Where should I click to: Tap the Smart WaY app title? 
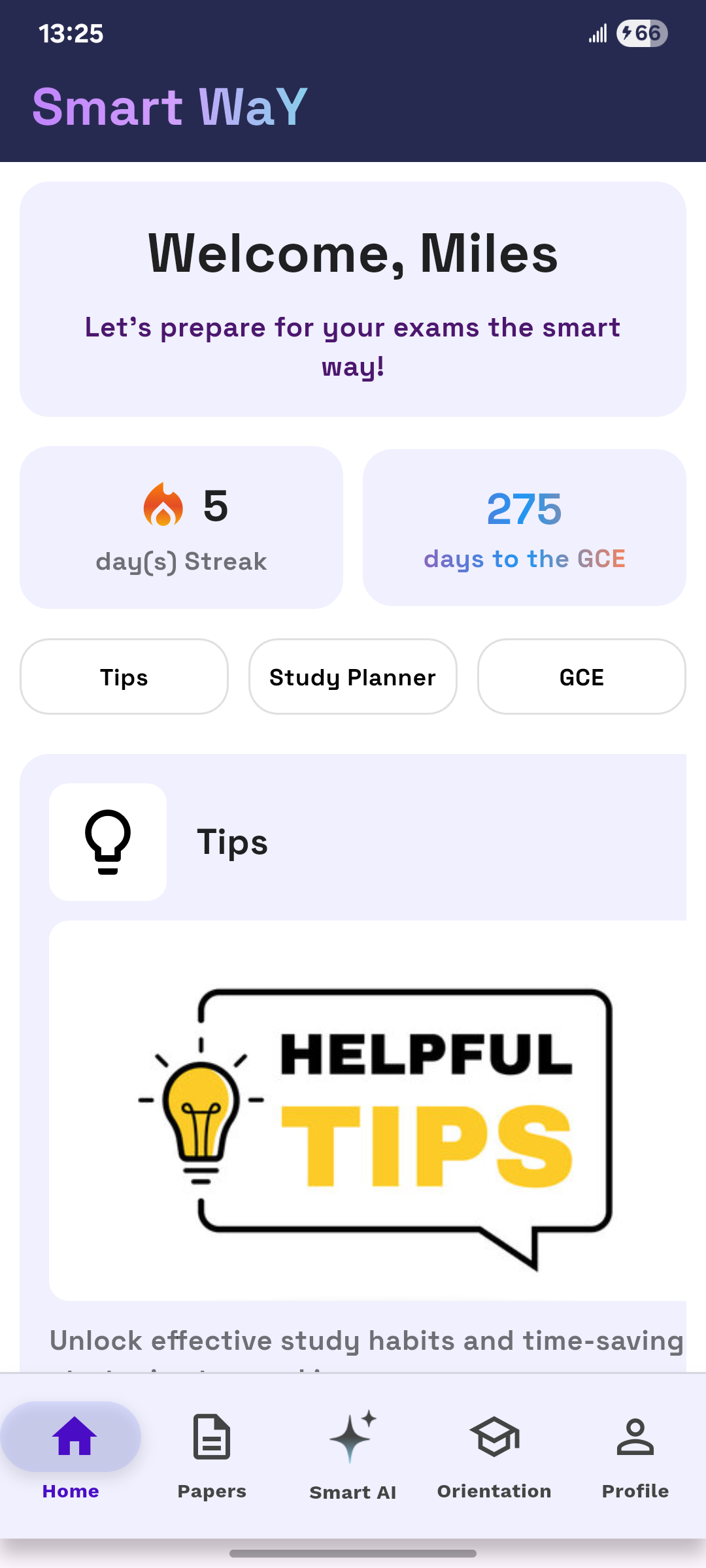tap(170, 106)
